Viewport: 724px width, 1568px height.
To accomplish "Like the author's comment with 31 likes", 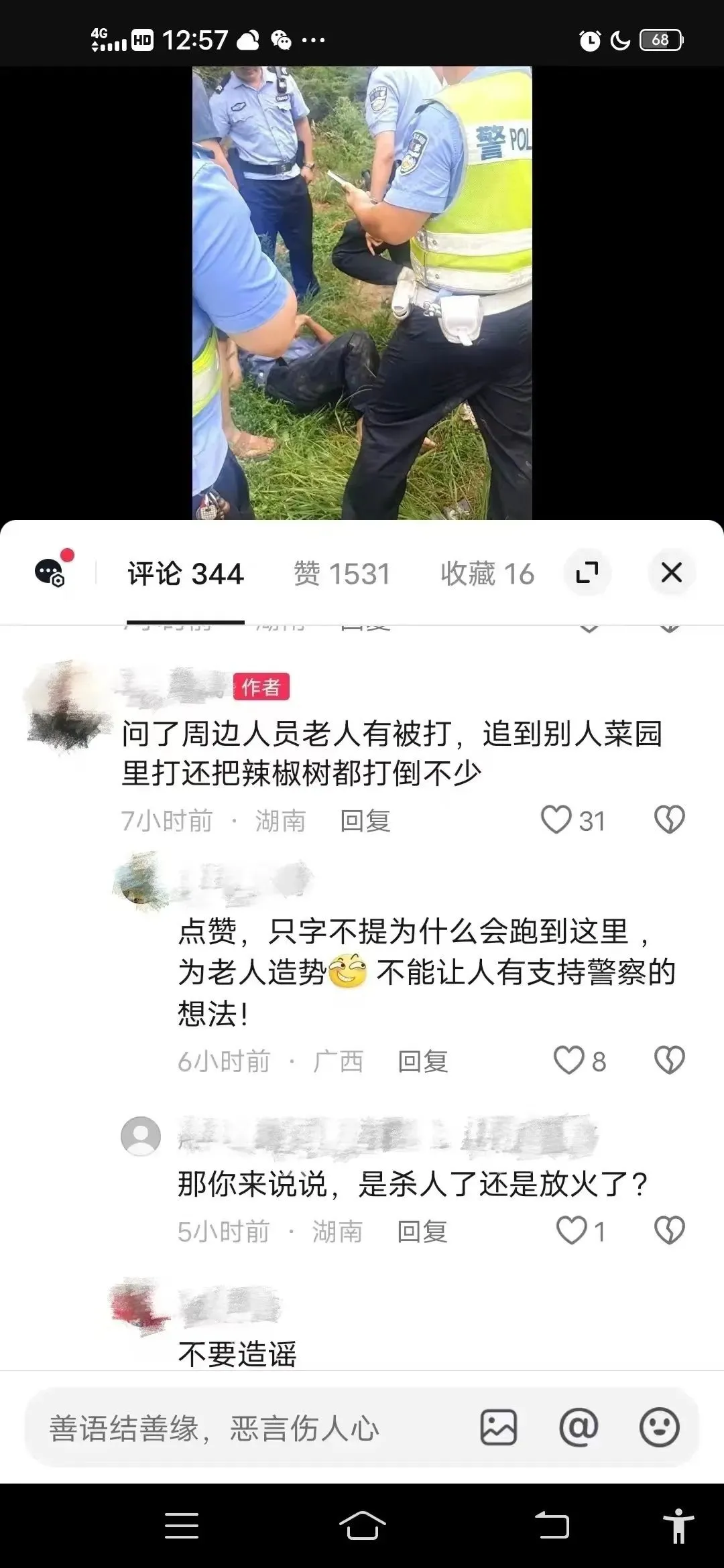I will (556, 820).
